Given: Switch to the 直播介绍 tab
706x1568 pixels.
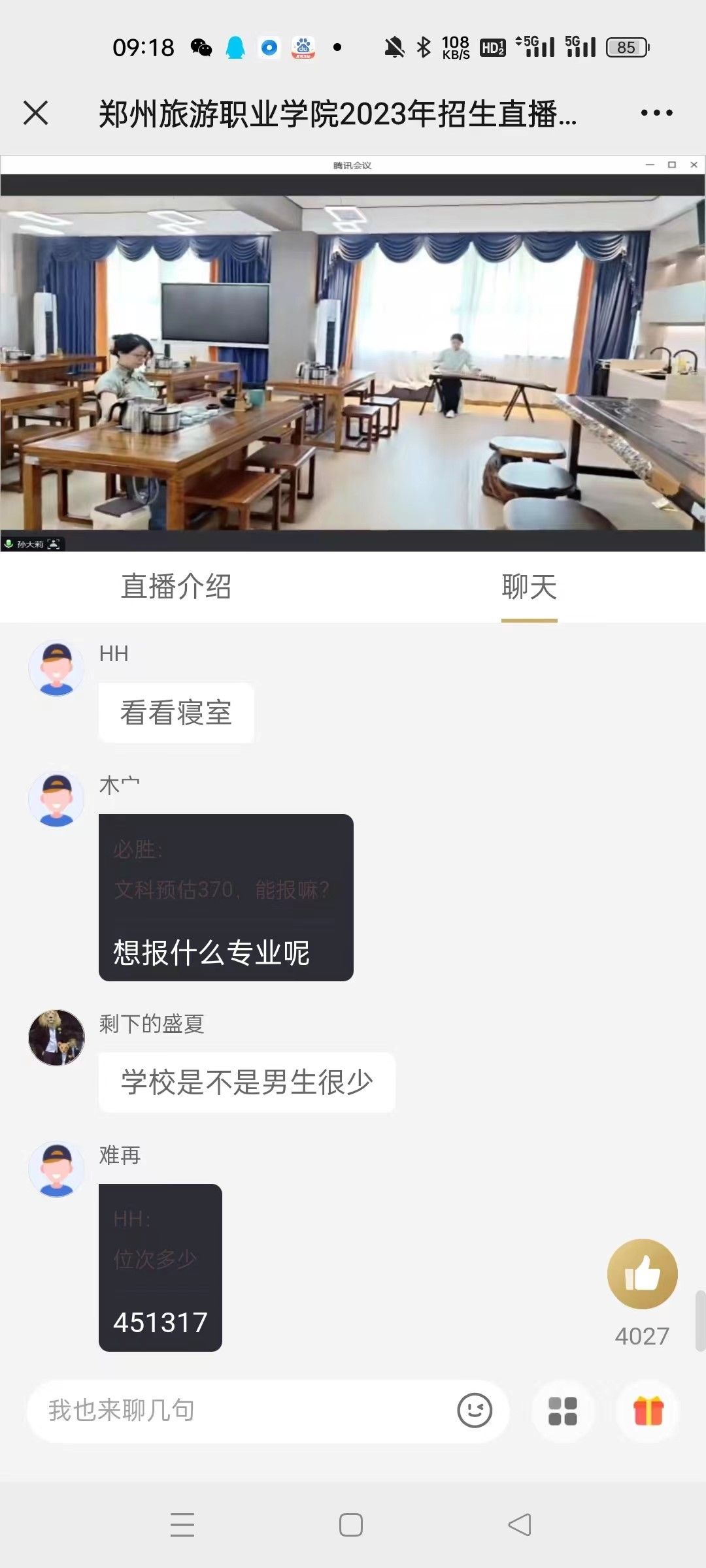Looking at the screenshot, I should point(176,586).
